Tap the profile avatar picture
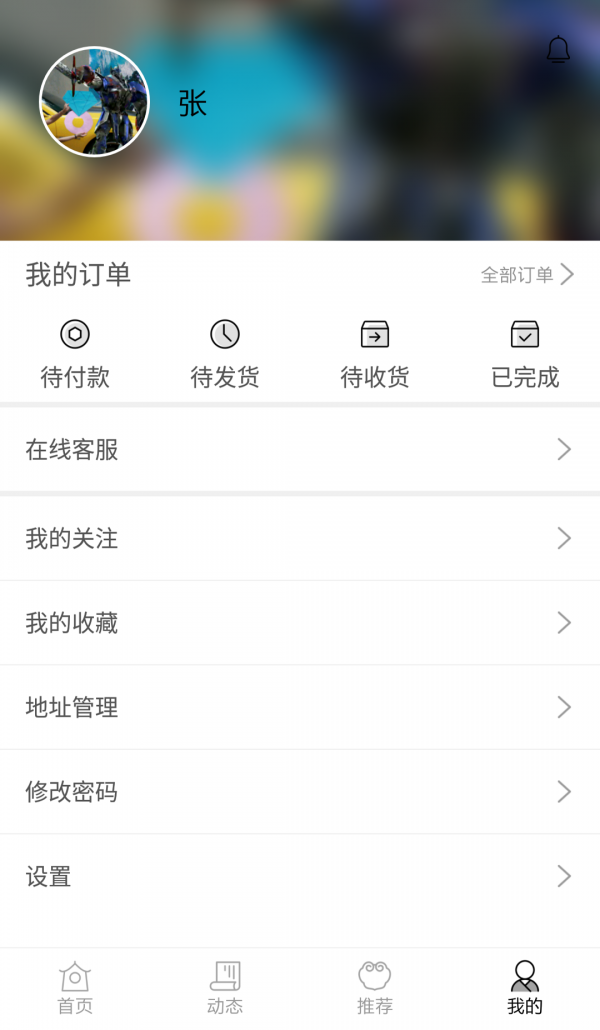Image resolution: width=600 pixels, height=1030 pixels. pos(94,102)
